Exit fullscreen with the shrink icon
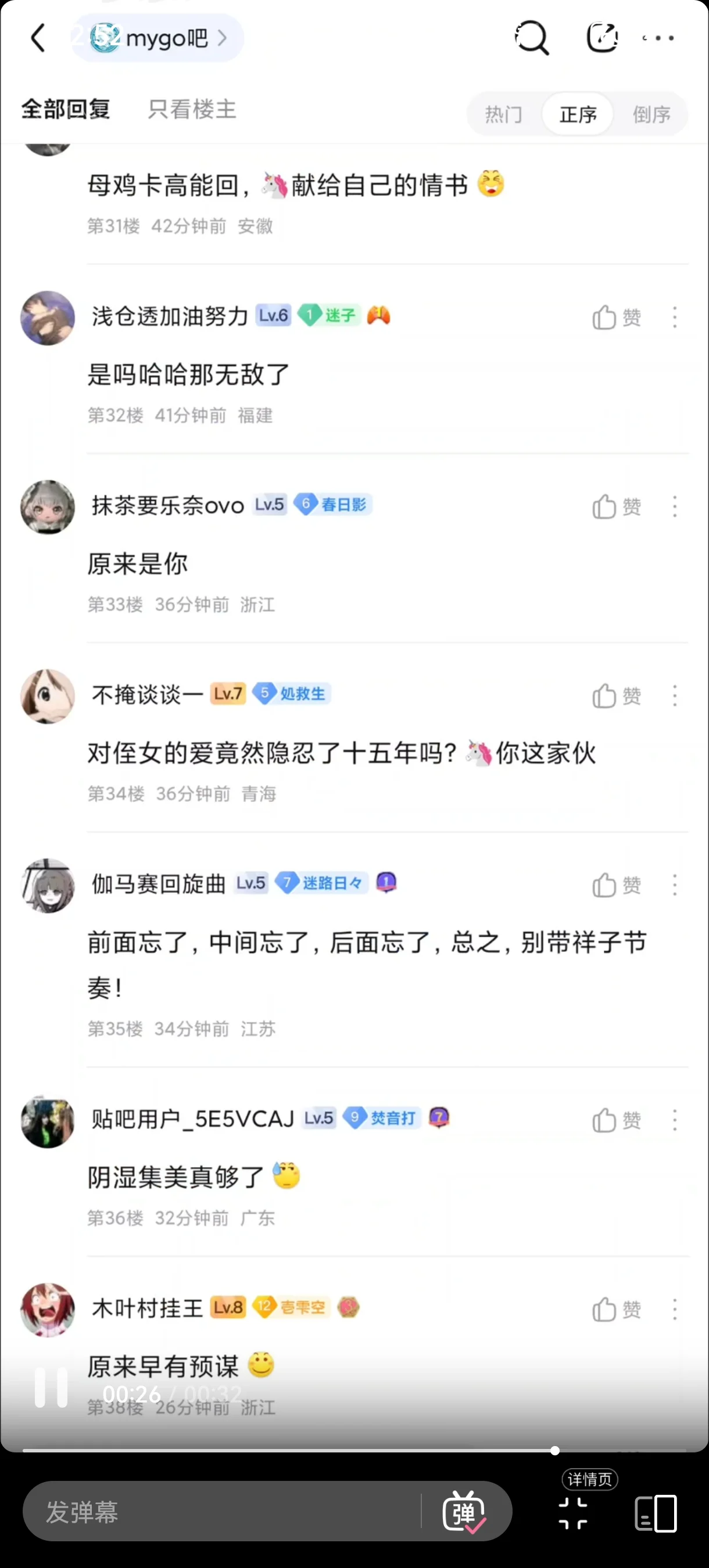 572,1513
